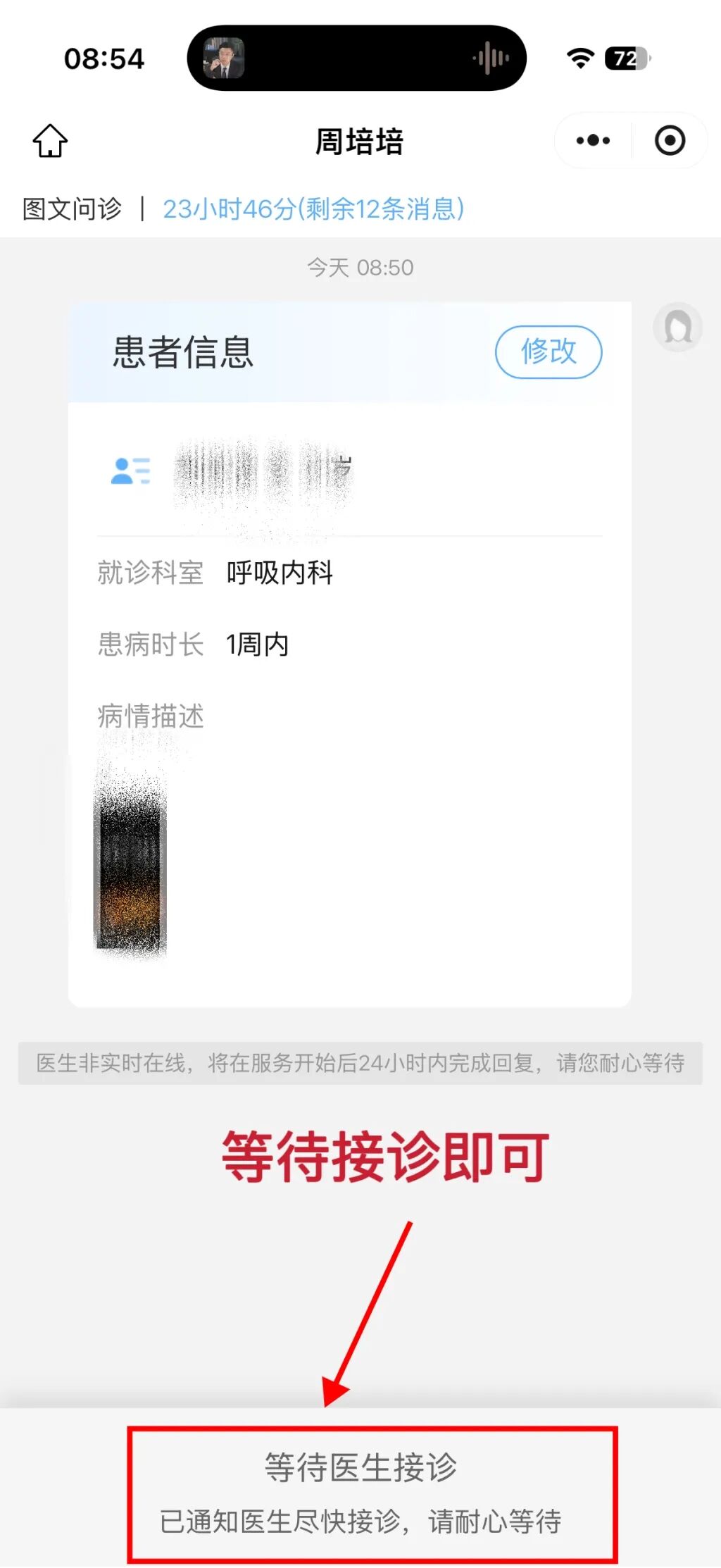Screen dimensions: 721x1568
Task: Open the mini-program three-dot options menu
Action: [590, 140]
